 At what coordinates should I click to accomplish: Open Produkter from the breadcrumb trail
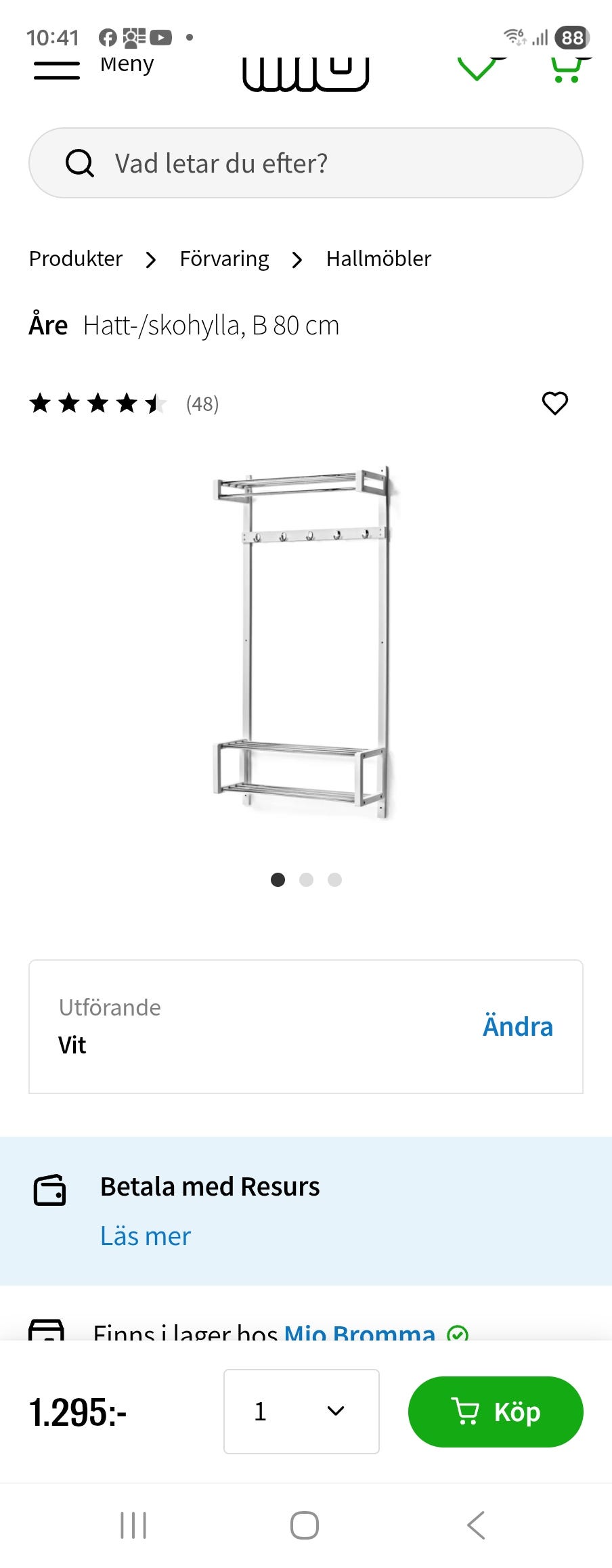pyautogui.click(x=74, y=259)
